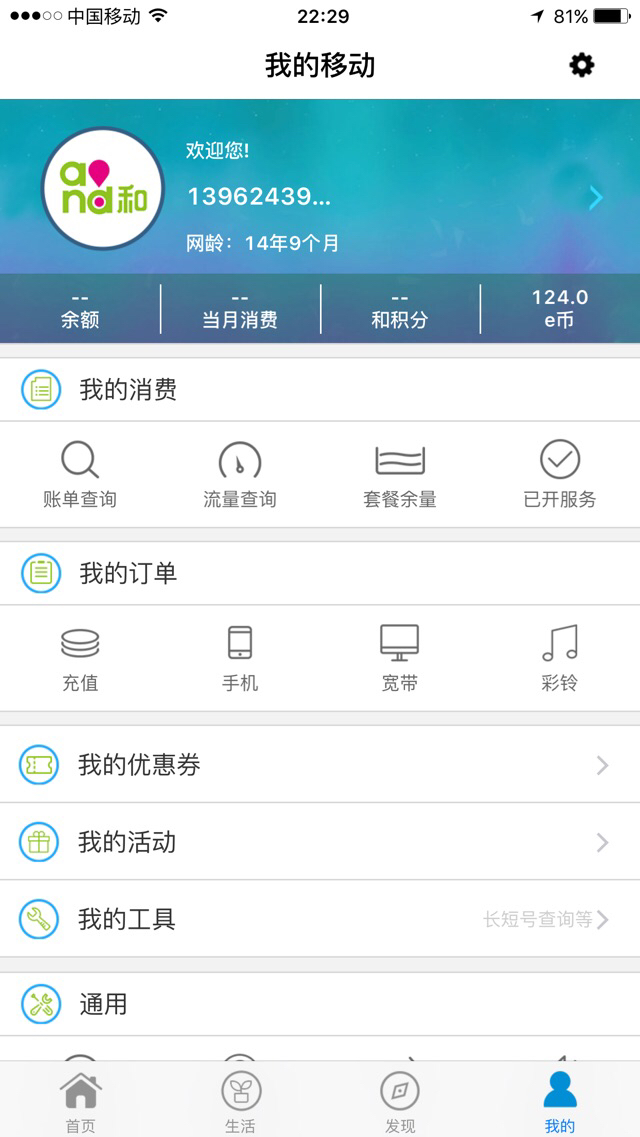Open the settings gear icon
The image size is (640, 1137).
point(581,66)
